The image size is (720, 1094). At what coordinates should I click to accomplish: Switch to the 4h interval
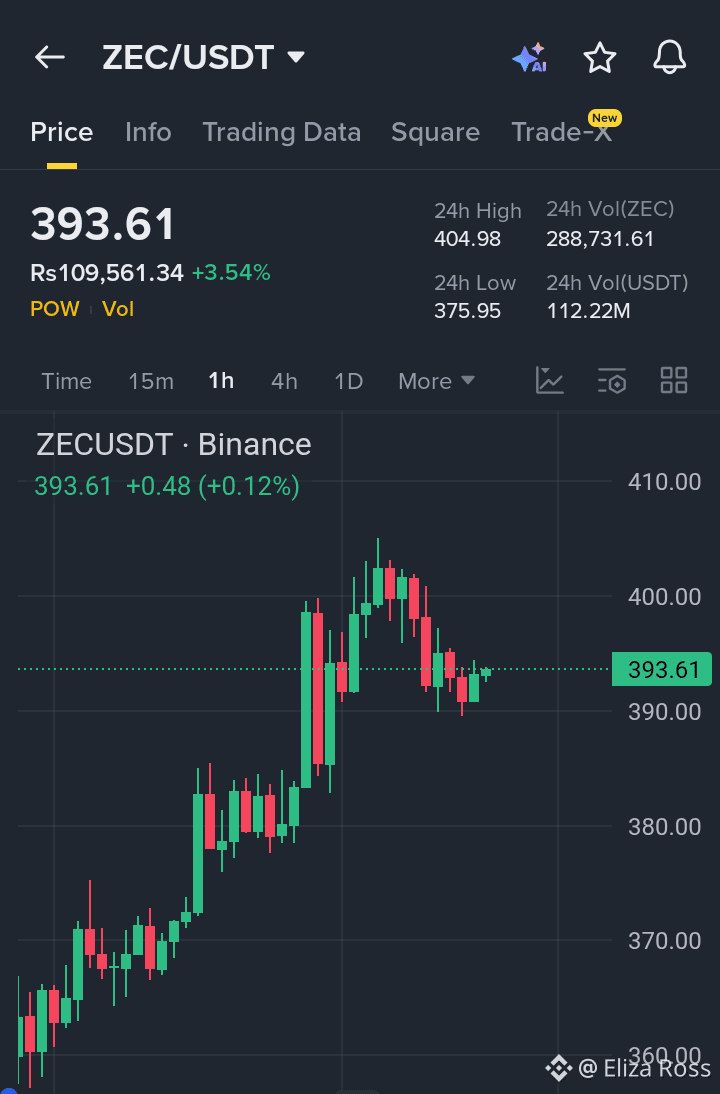284,381
